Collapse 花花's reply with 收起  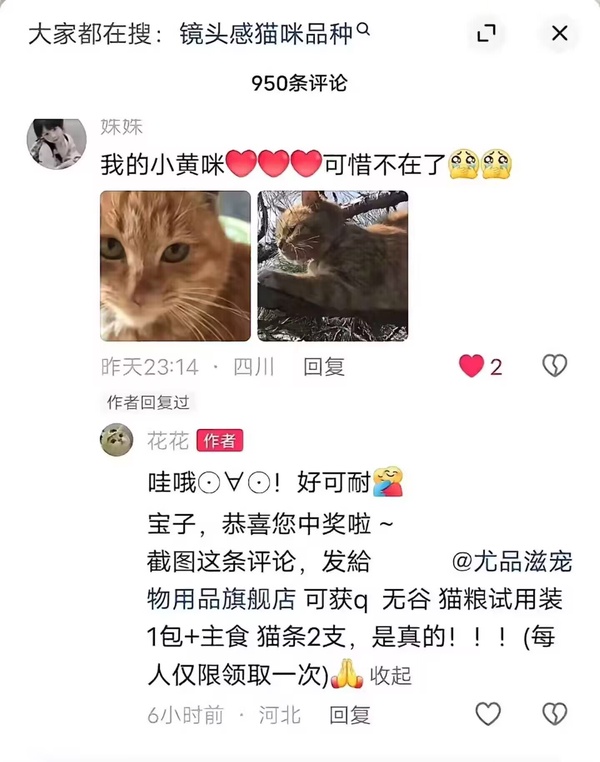click(x=390, y=676)
